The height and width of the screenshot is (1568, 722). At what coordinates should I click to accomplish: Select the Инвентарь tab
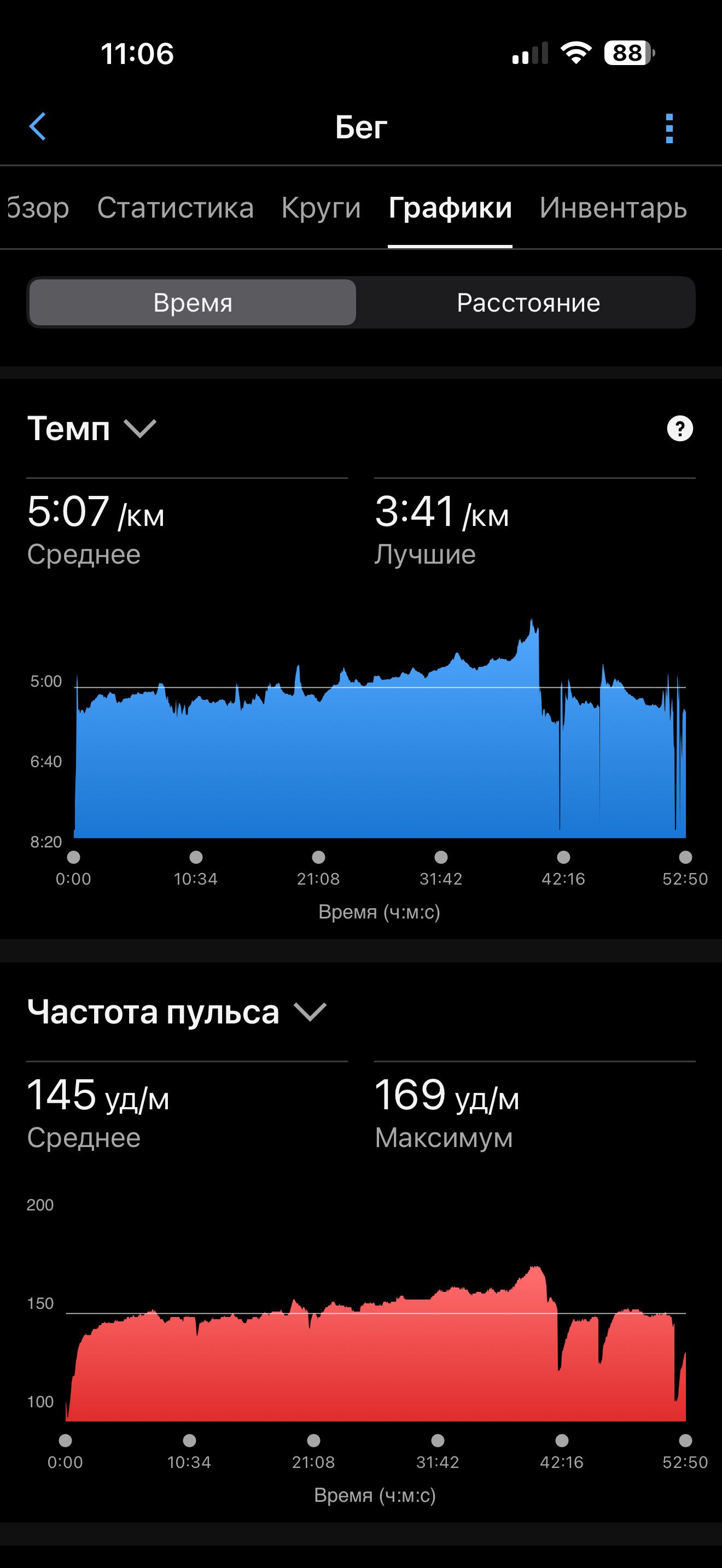(x=613, y=208)
